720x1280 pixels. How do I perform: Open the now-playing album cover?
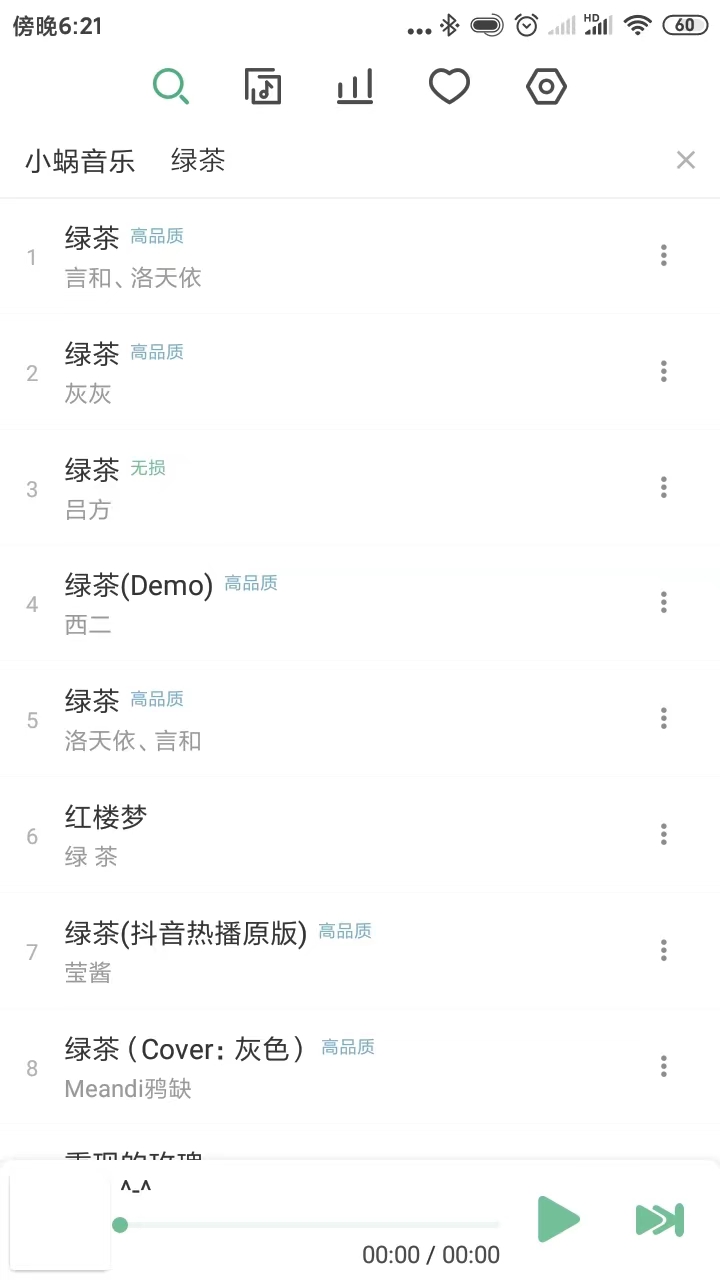[x=60, y=1222]
